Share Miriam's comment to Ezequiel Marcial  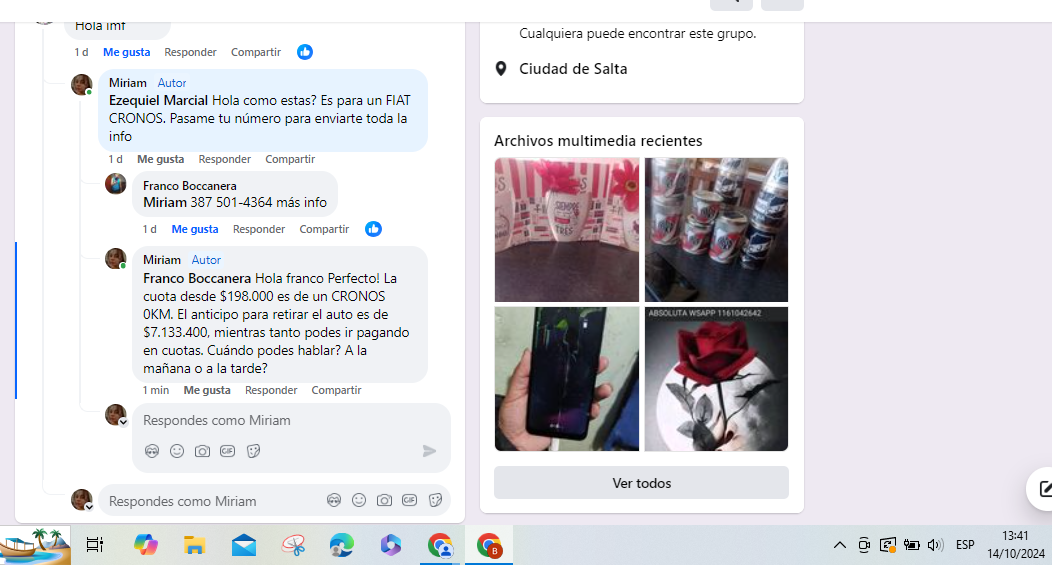290,159
